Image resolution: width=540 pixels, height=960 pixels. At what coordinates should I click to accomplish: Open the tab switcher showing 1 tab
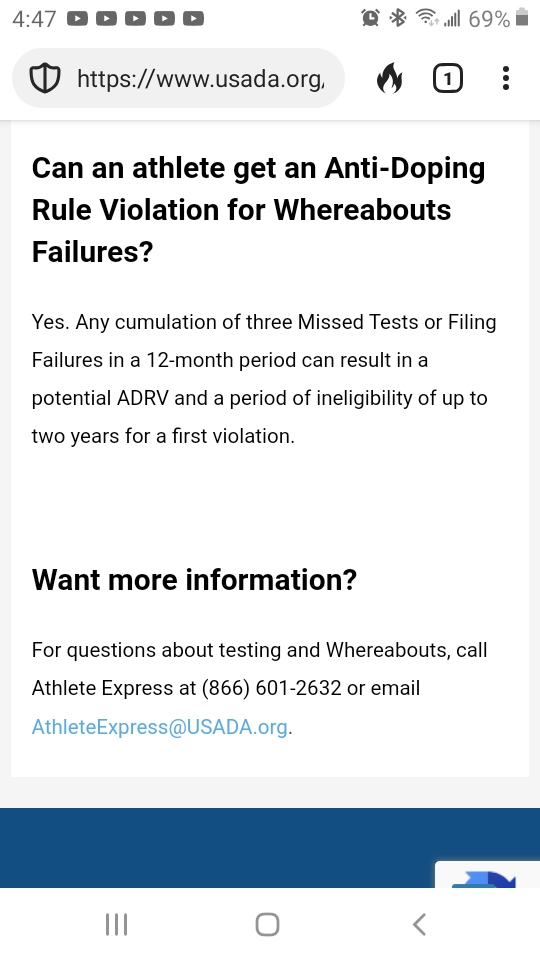(448, 78)
